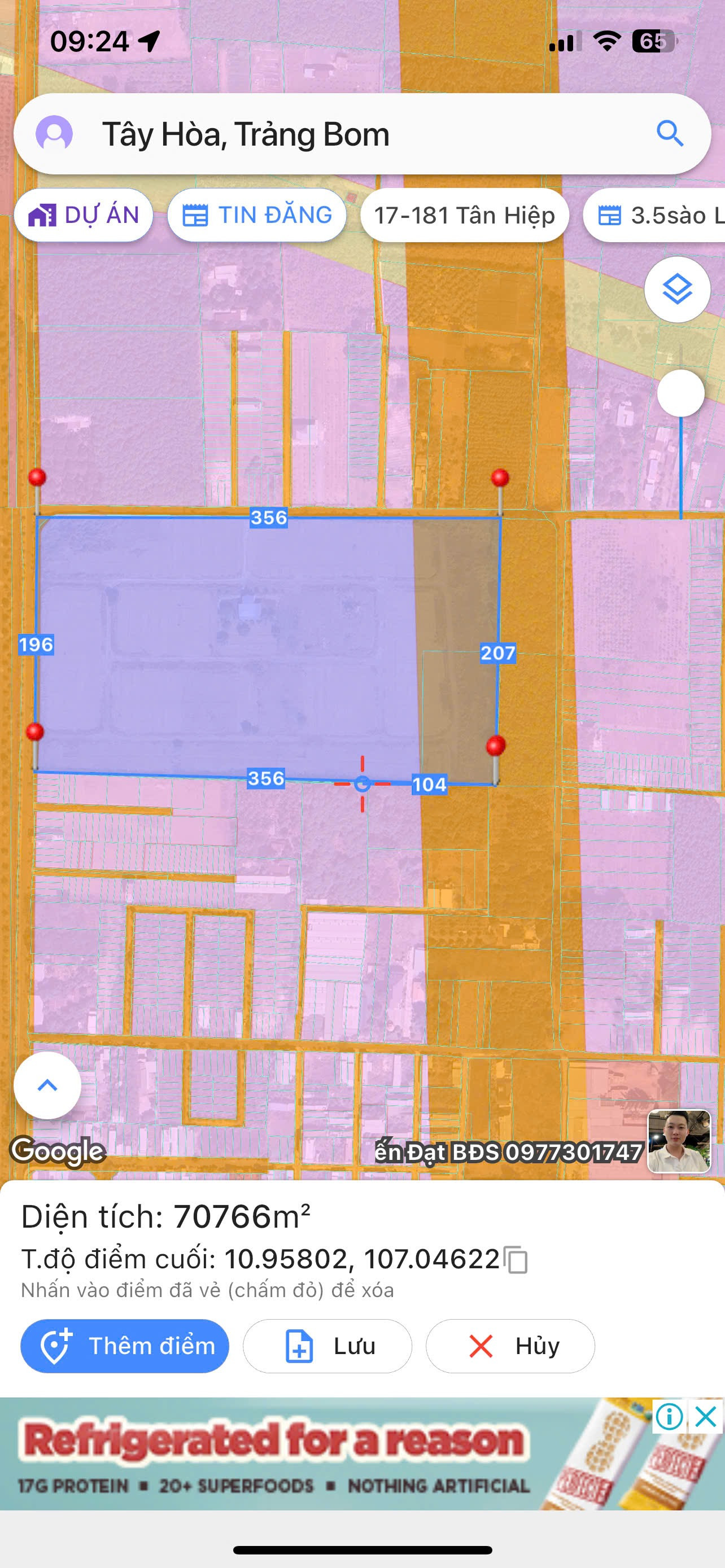This screenshot has height=1568, width=725.
Task: Tap the opacity slider handle
Action: click(680, 393)
